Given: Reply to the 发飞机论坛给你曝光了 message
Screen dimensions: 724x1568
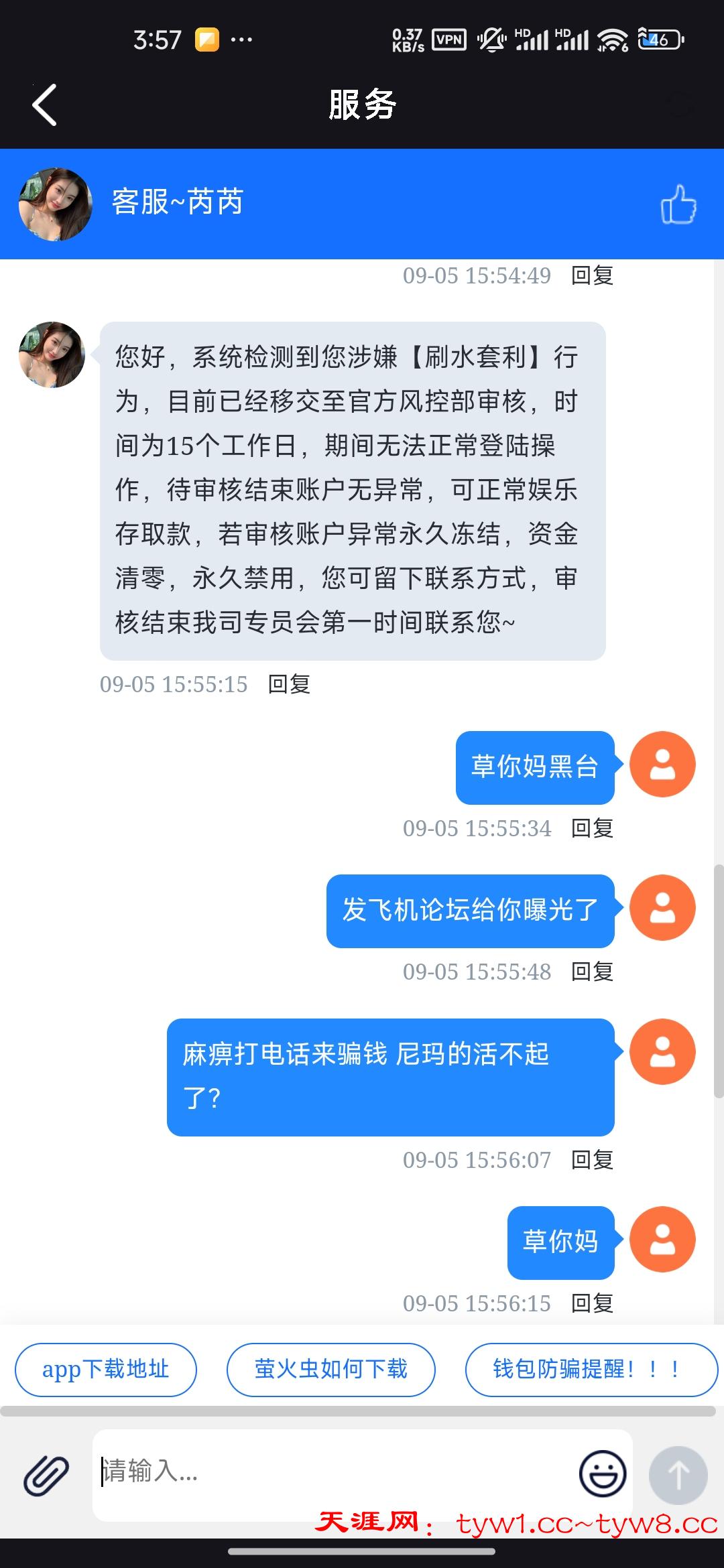Looking at the screenshot, I should pos(592,972).
